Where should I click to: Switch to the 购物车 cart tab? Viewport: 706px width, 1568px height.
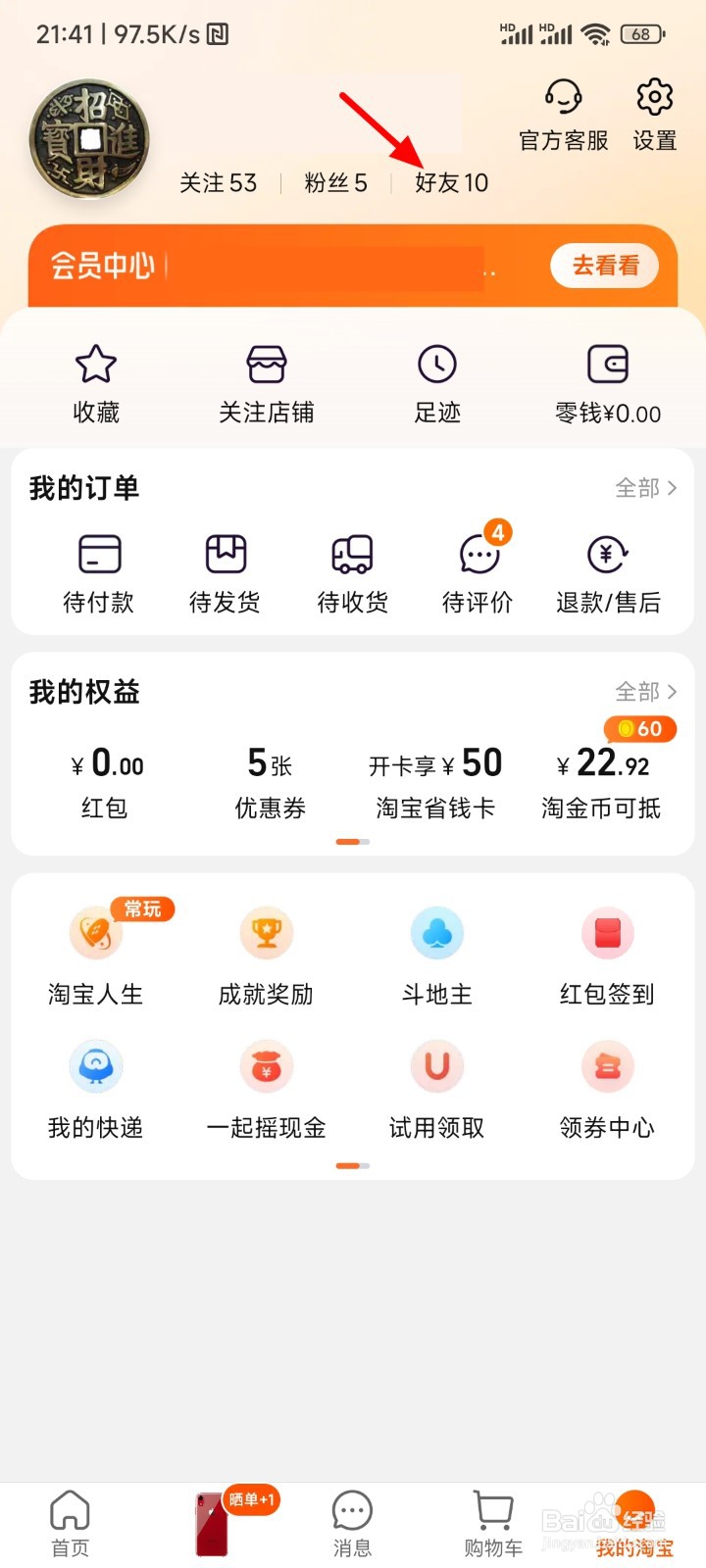tap(493, 1524)
